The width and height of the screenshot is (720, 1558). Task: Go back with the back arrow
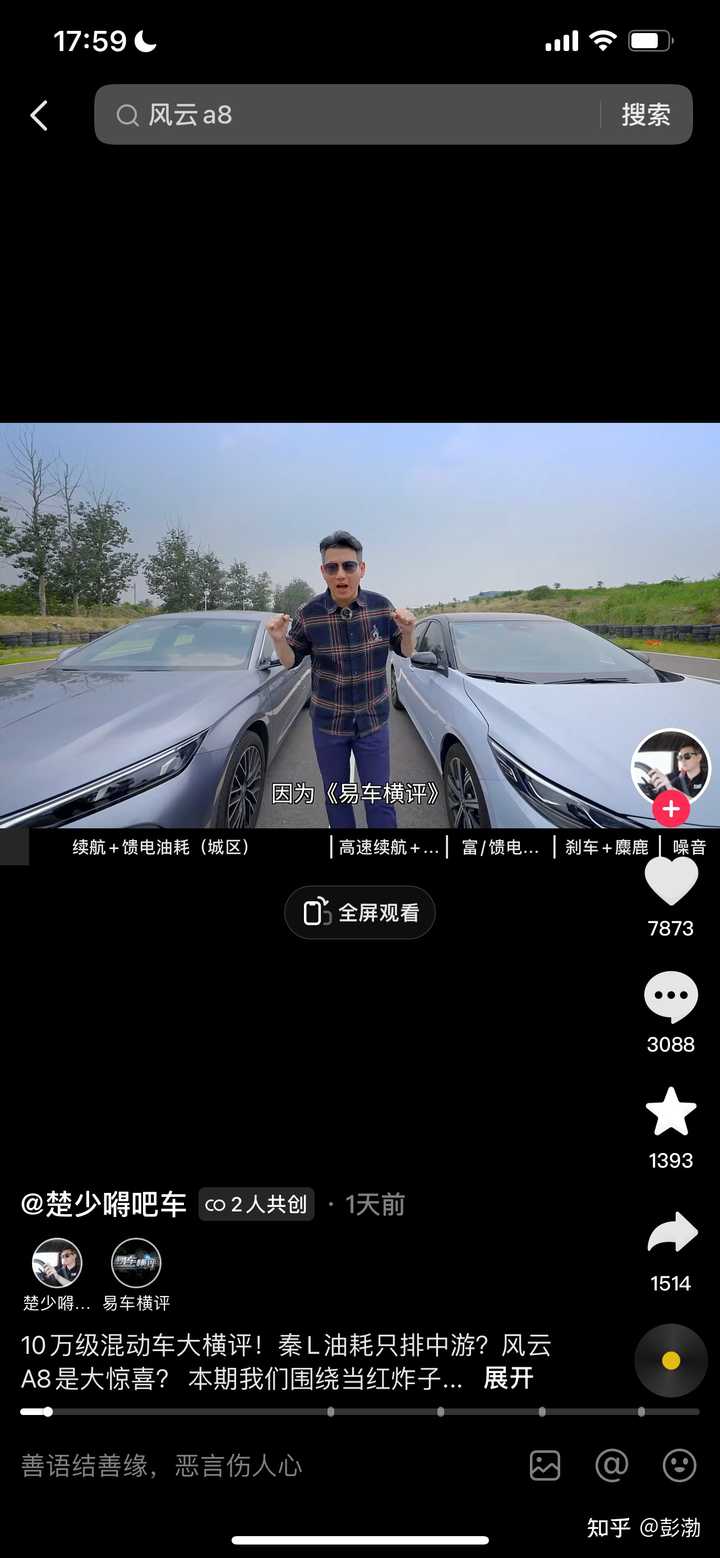(39, 116)
